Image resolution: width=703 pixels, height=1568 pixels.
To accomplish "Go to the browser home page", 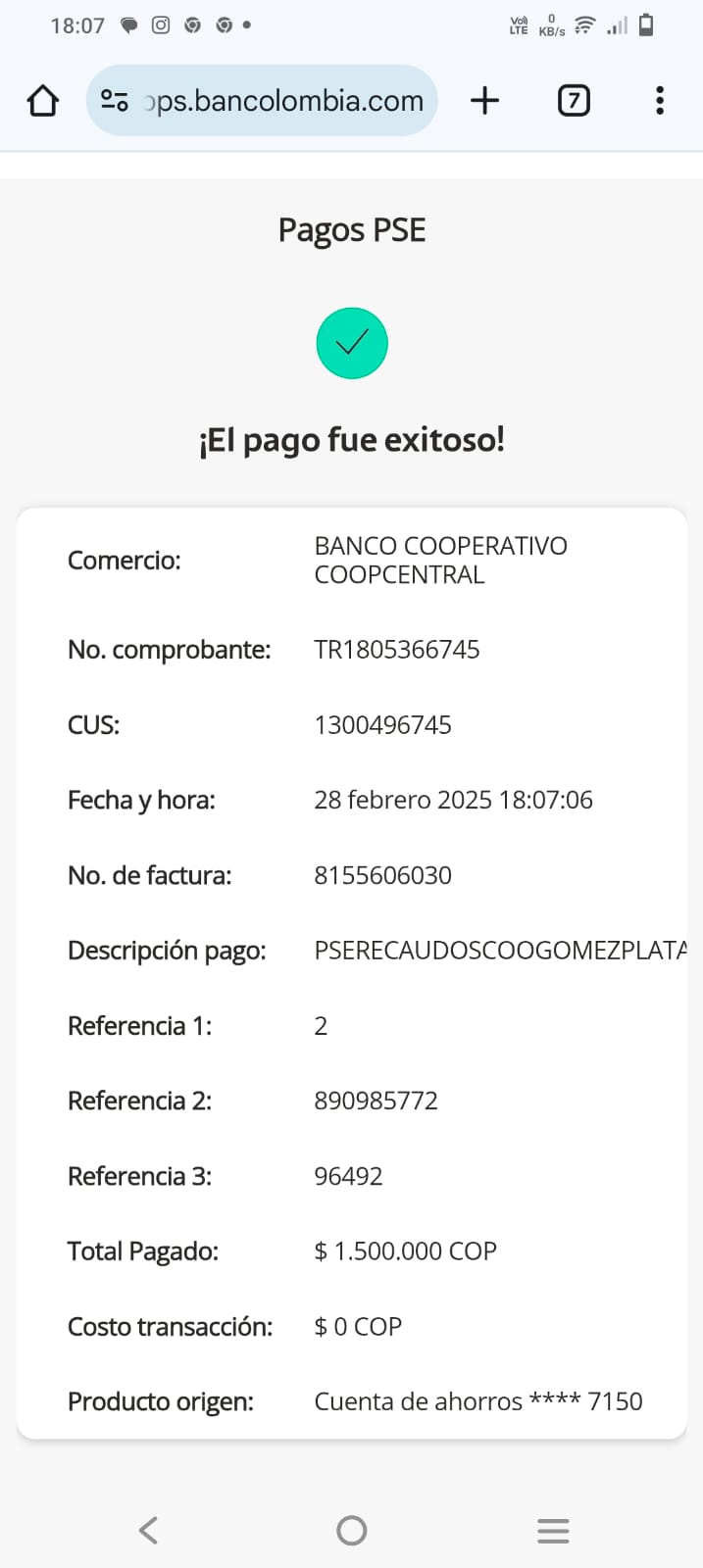I will coord(43,101).
